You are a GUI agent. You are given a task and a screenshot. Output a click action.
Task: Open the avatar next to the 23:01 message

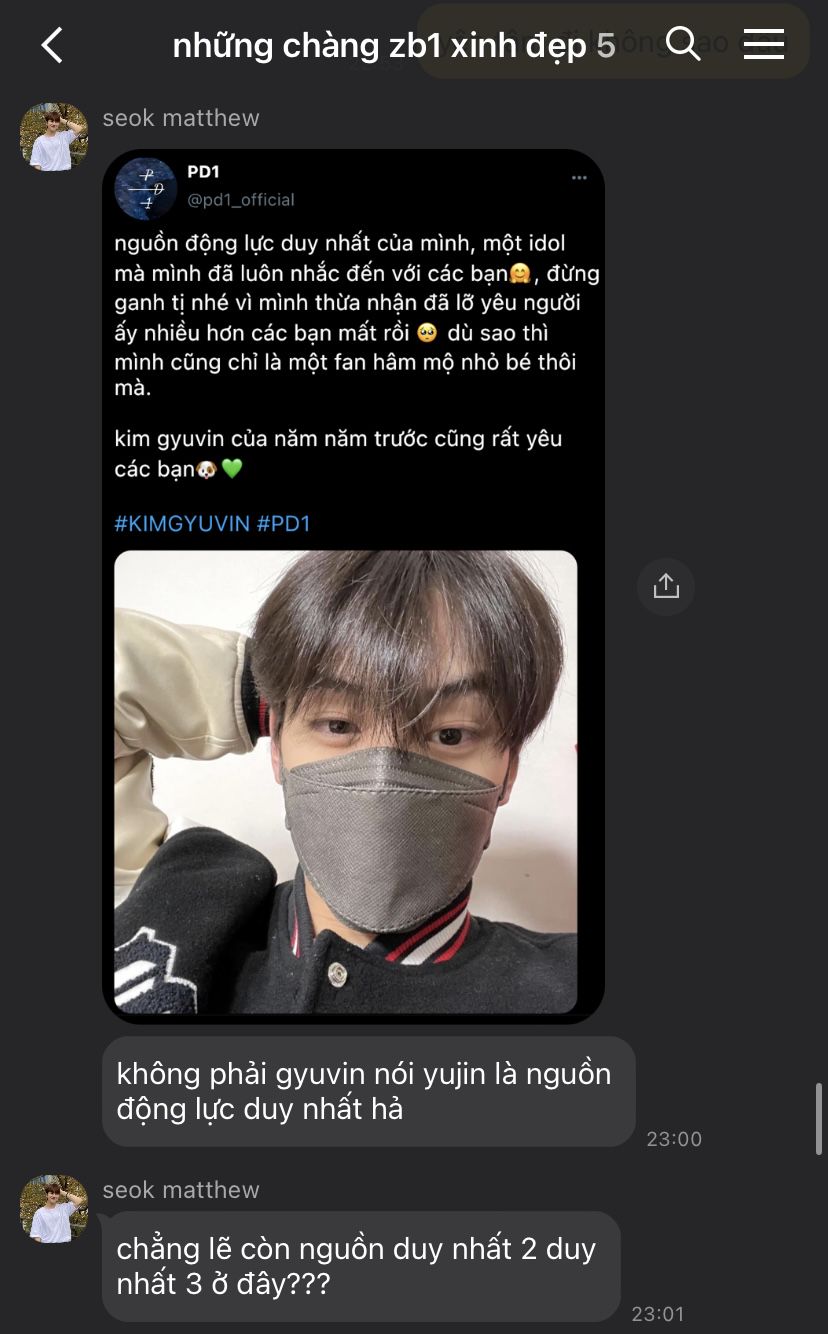[54, 1209]
